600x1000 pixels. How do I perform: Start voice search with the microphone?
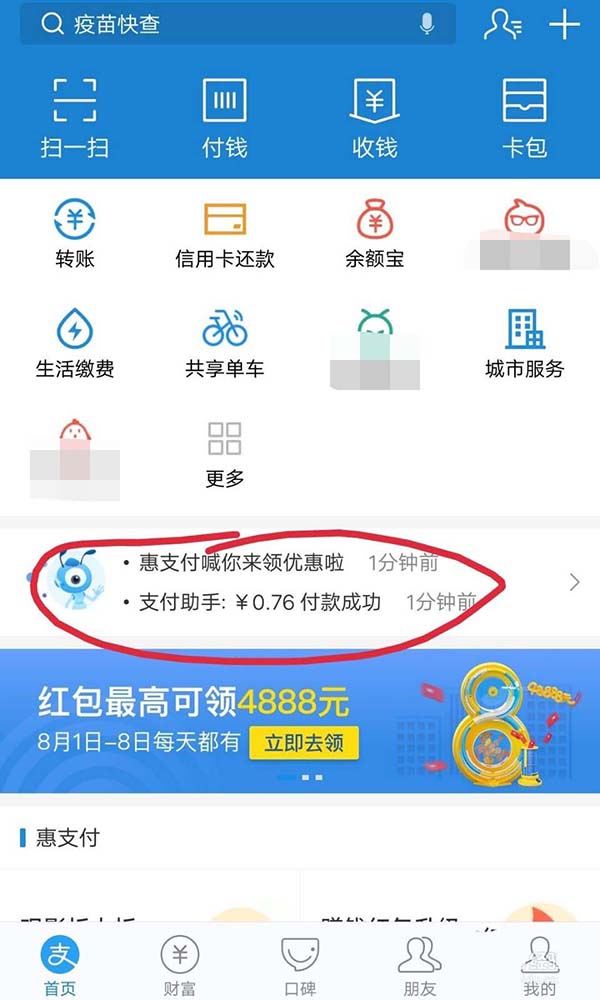(427, 25)
